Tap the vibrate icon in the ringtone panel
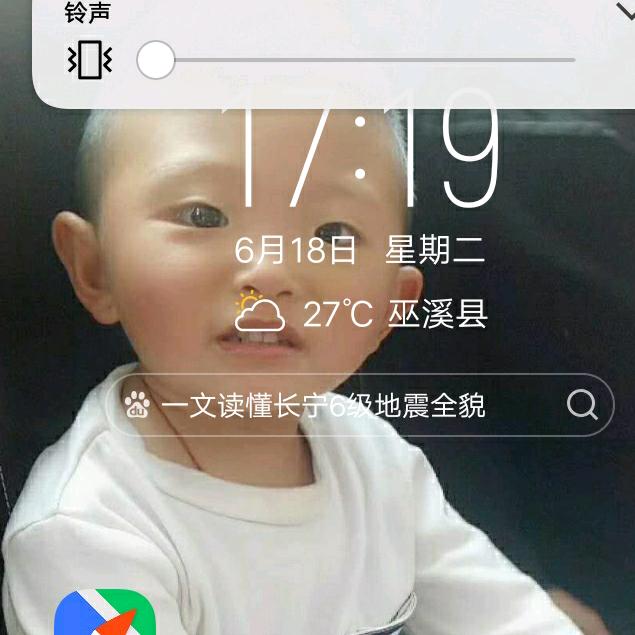 tap(89, 61)
